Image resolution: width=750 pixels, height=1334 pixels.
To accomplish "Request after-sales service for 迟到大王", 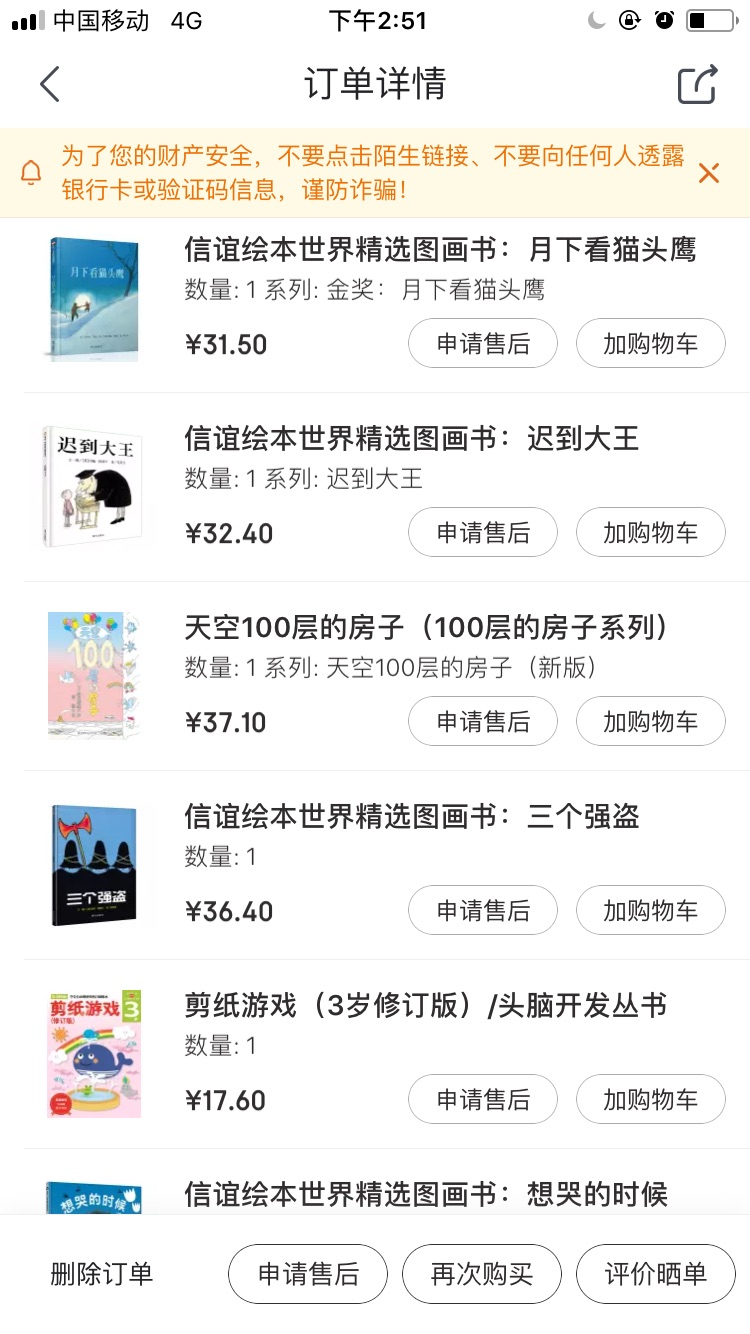I will tap(483, 533).
